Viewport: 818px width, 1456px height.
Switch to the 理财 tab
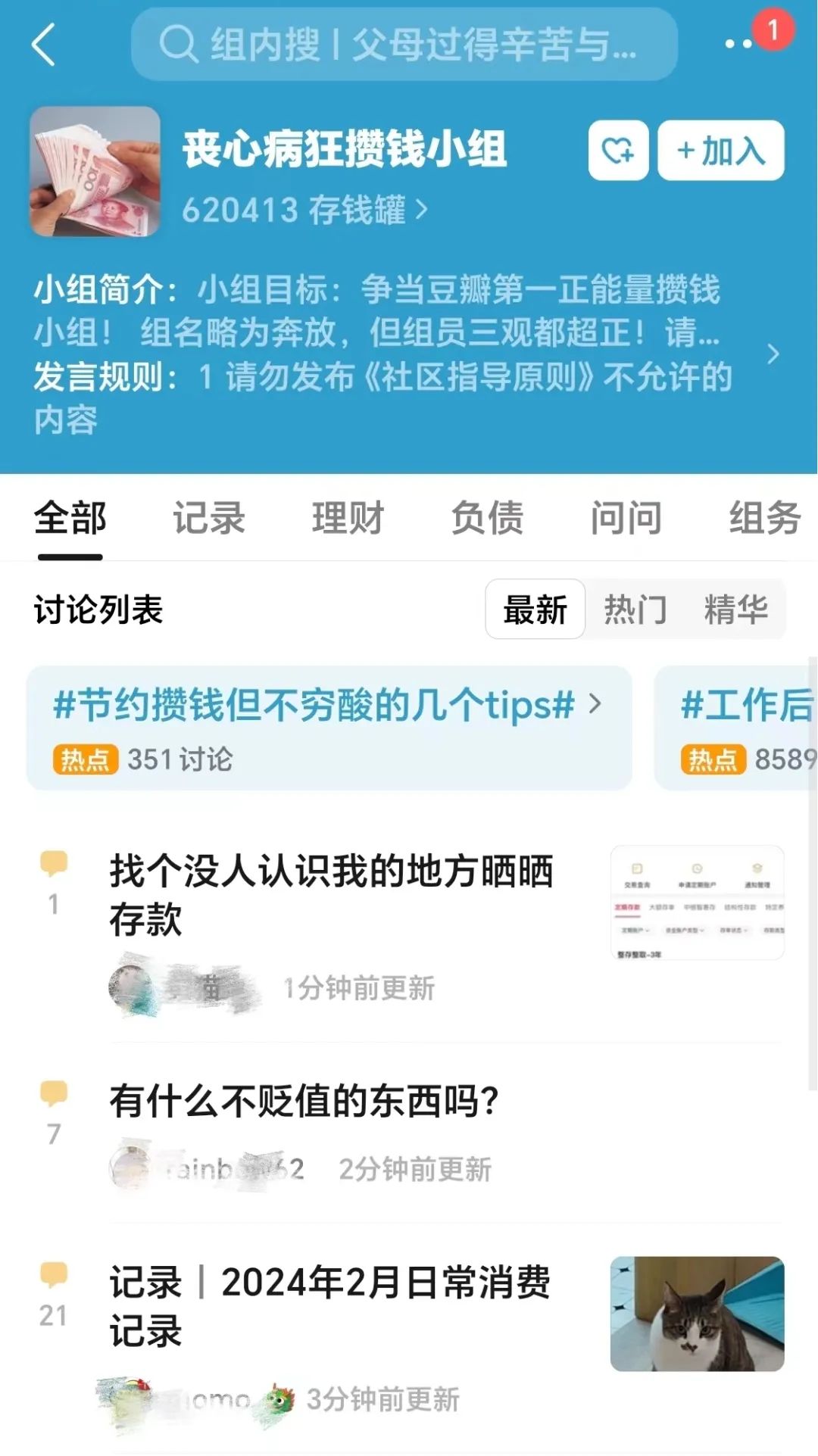[348, 519]
